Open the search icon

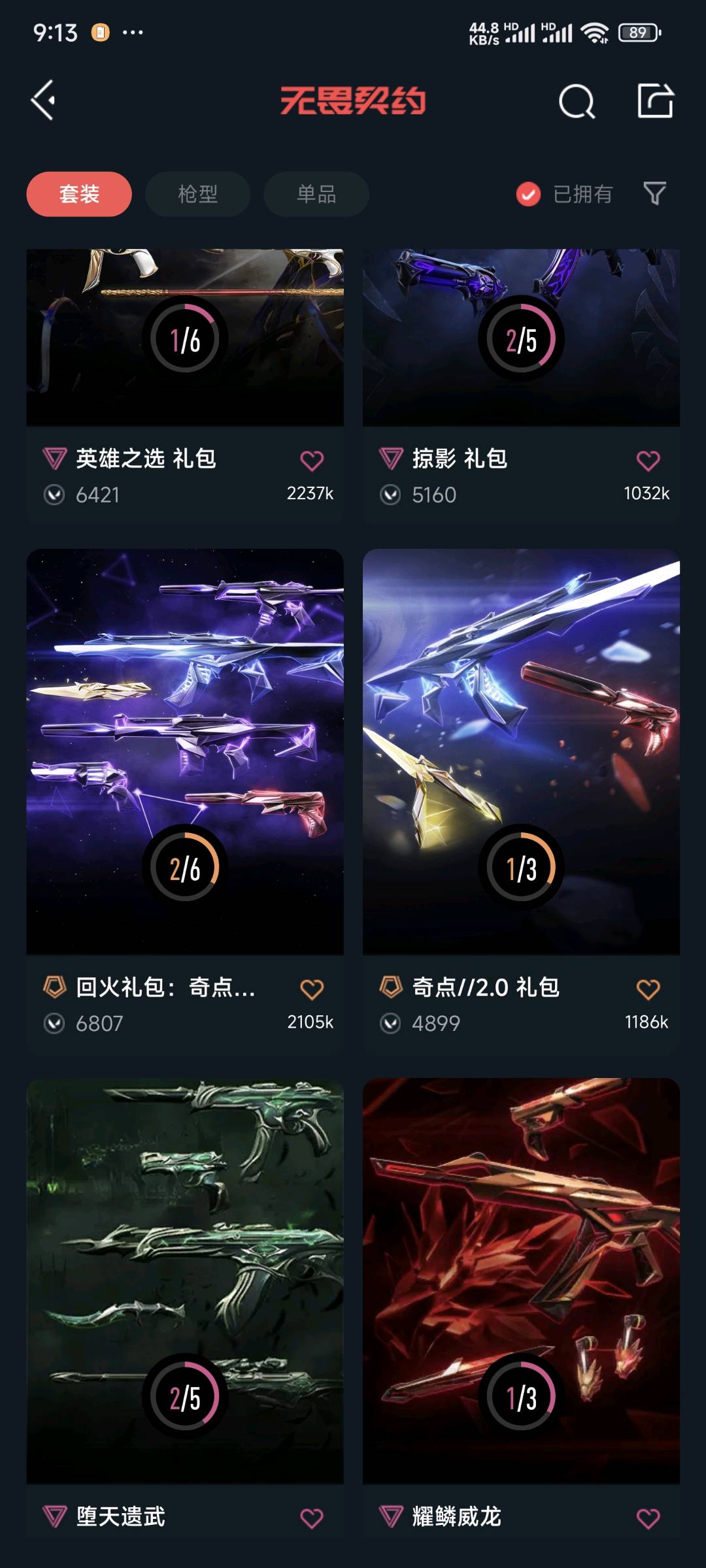577,101
